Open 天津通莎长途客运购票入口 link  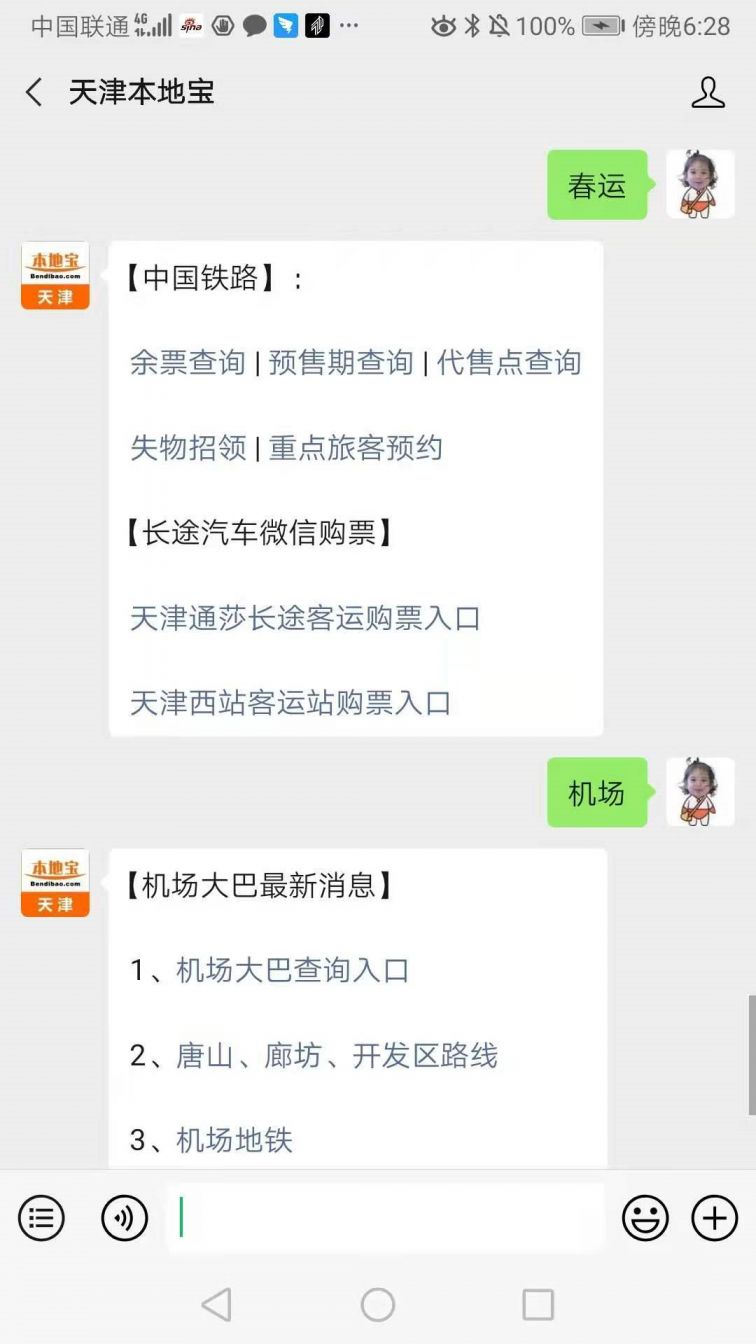pos(305,618)
